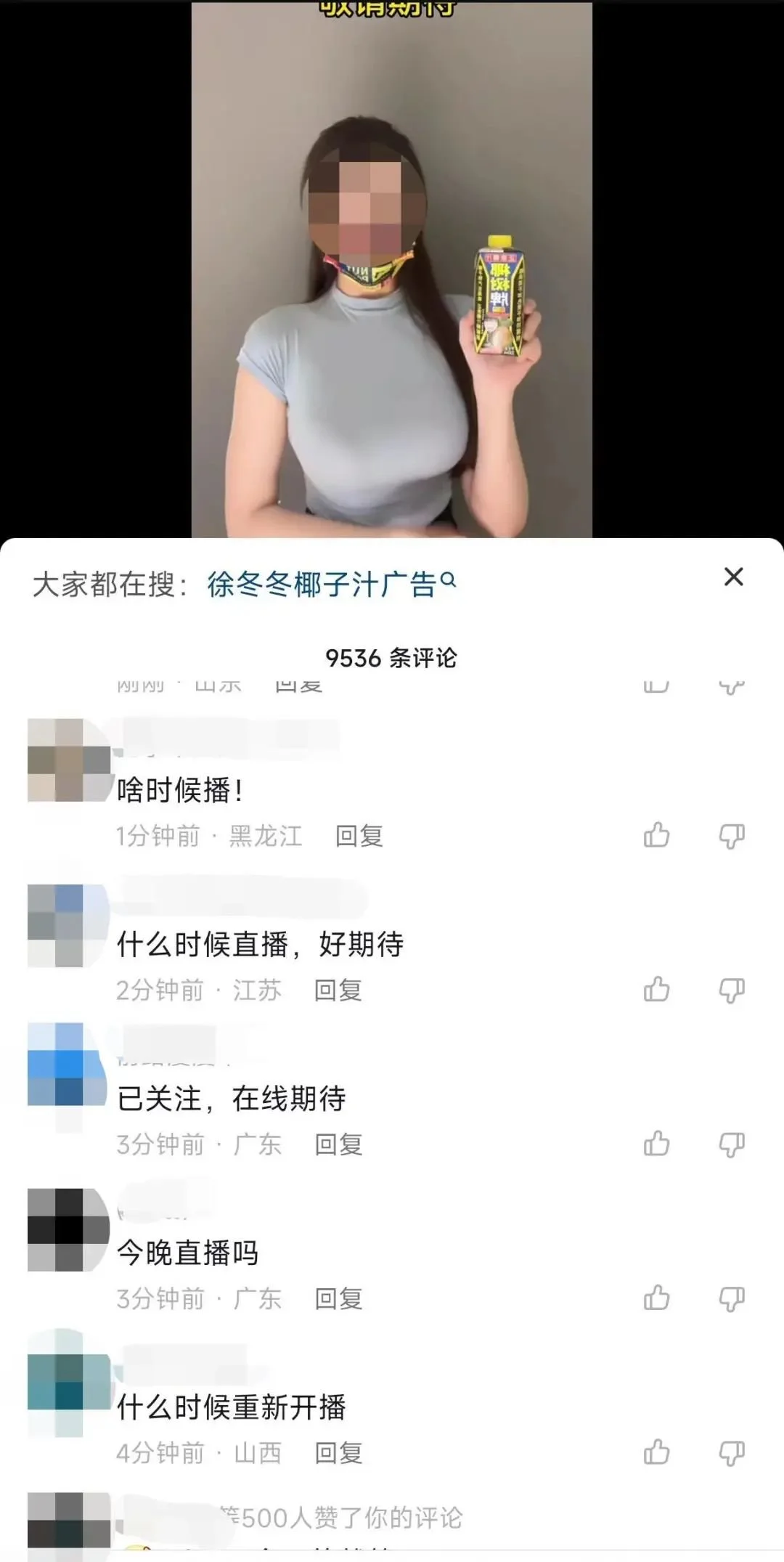Reply to the comment 今晚直播吗
This screenshot has height=1562, width=784.
(x=338, y=1299)
